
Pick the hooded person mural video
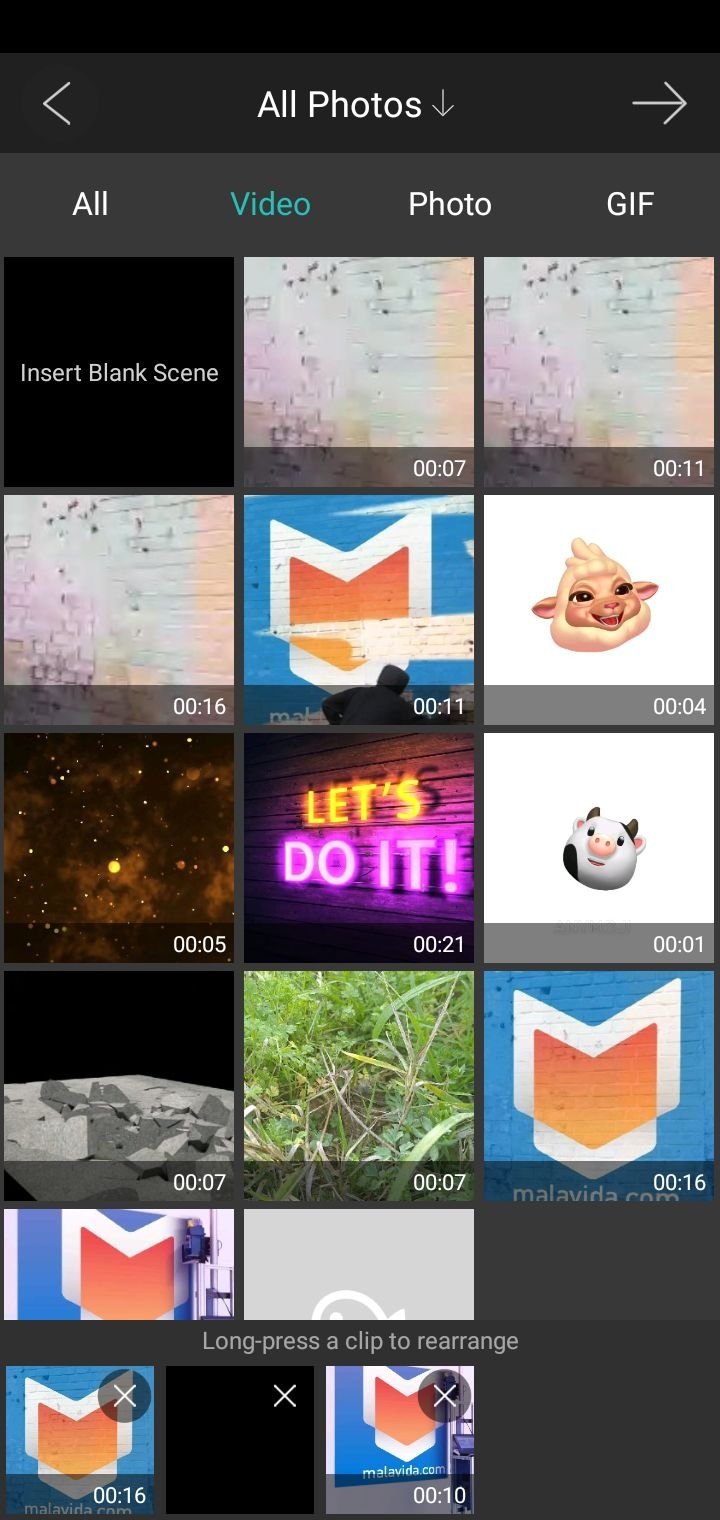tap(359, 609)
